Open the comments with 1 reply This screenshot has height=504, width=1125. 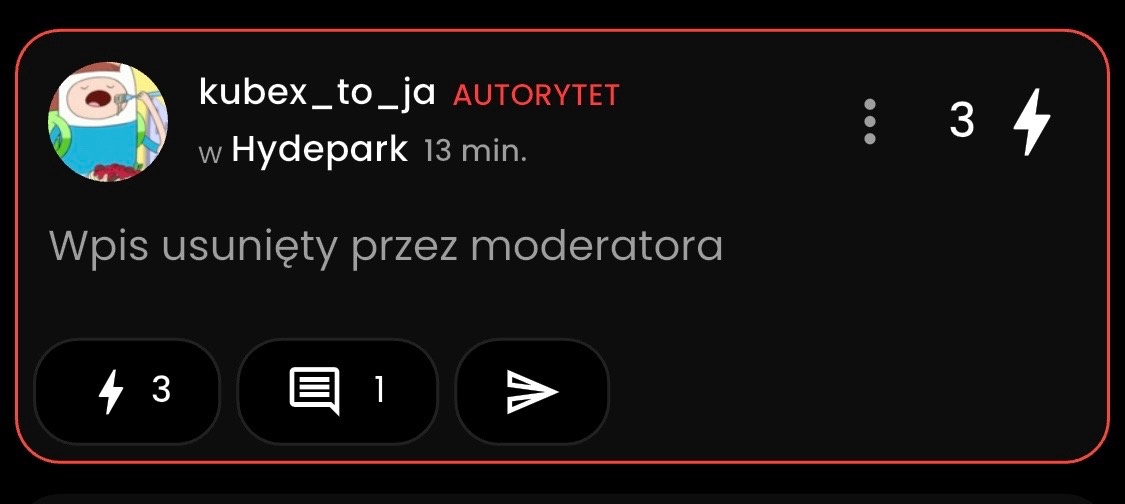tap(338, 390)
